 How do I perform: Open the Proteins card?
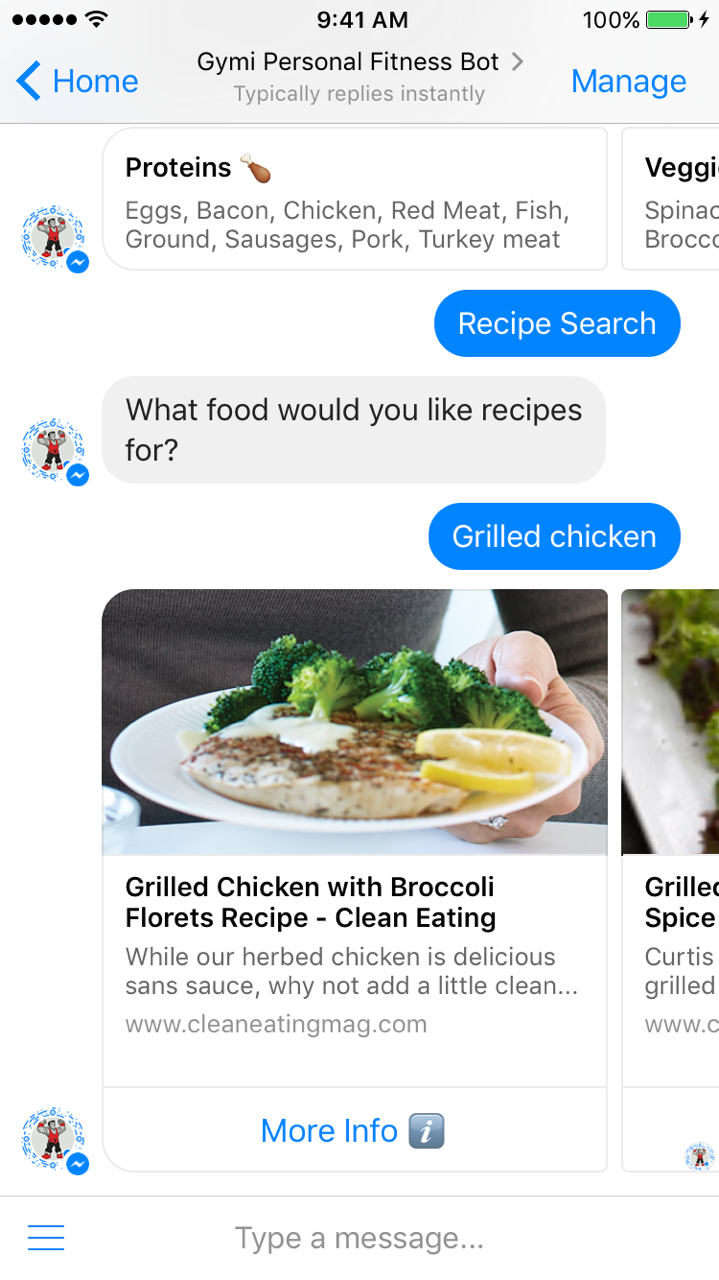point(354,199)
